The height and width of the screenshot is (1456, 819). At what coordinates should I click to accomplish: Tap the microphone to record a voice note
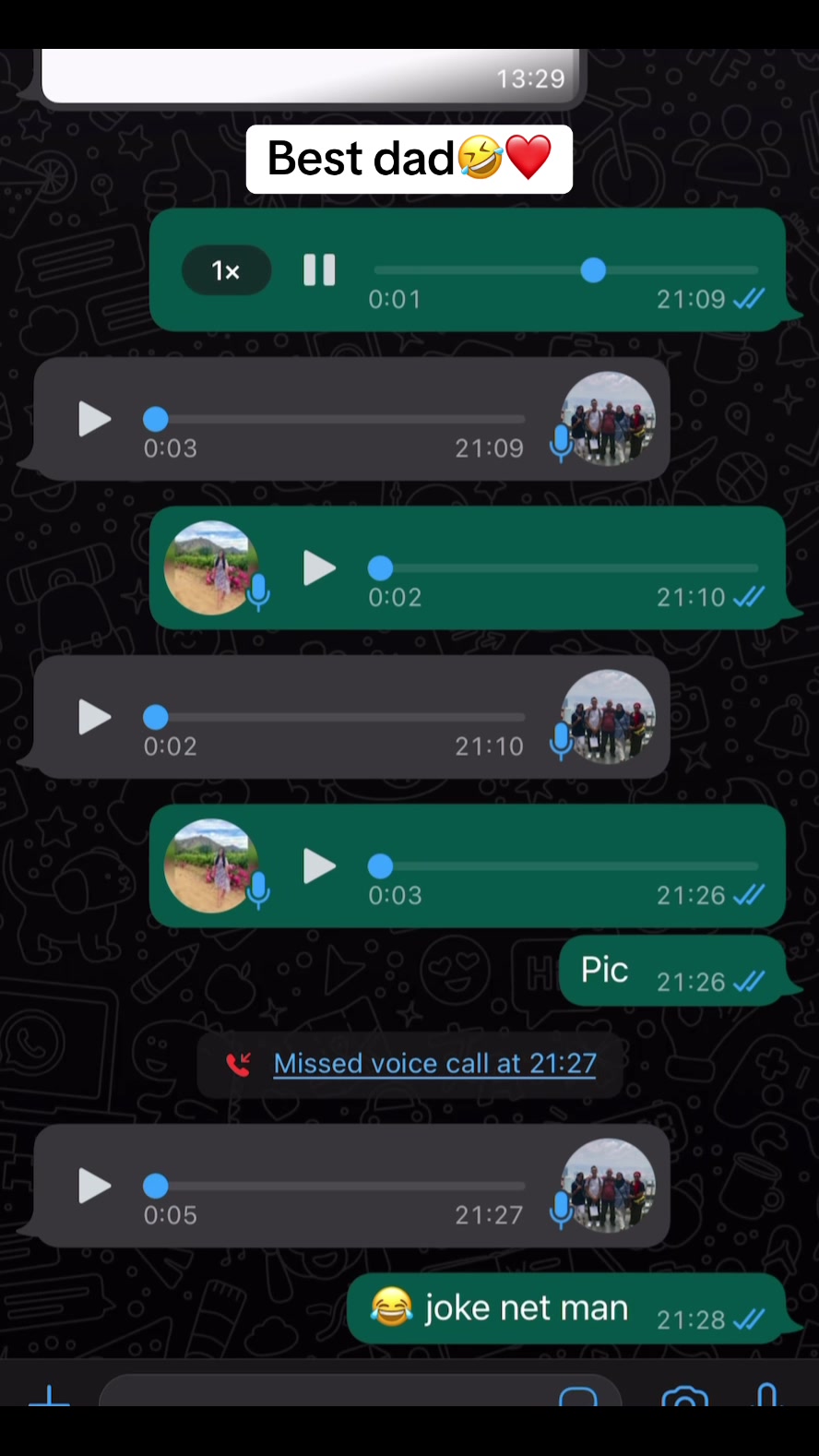click(x=767, y=1395)
